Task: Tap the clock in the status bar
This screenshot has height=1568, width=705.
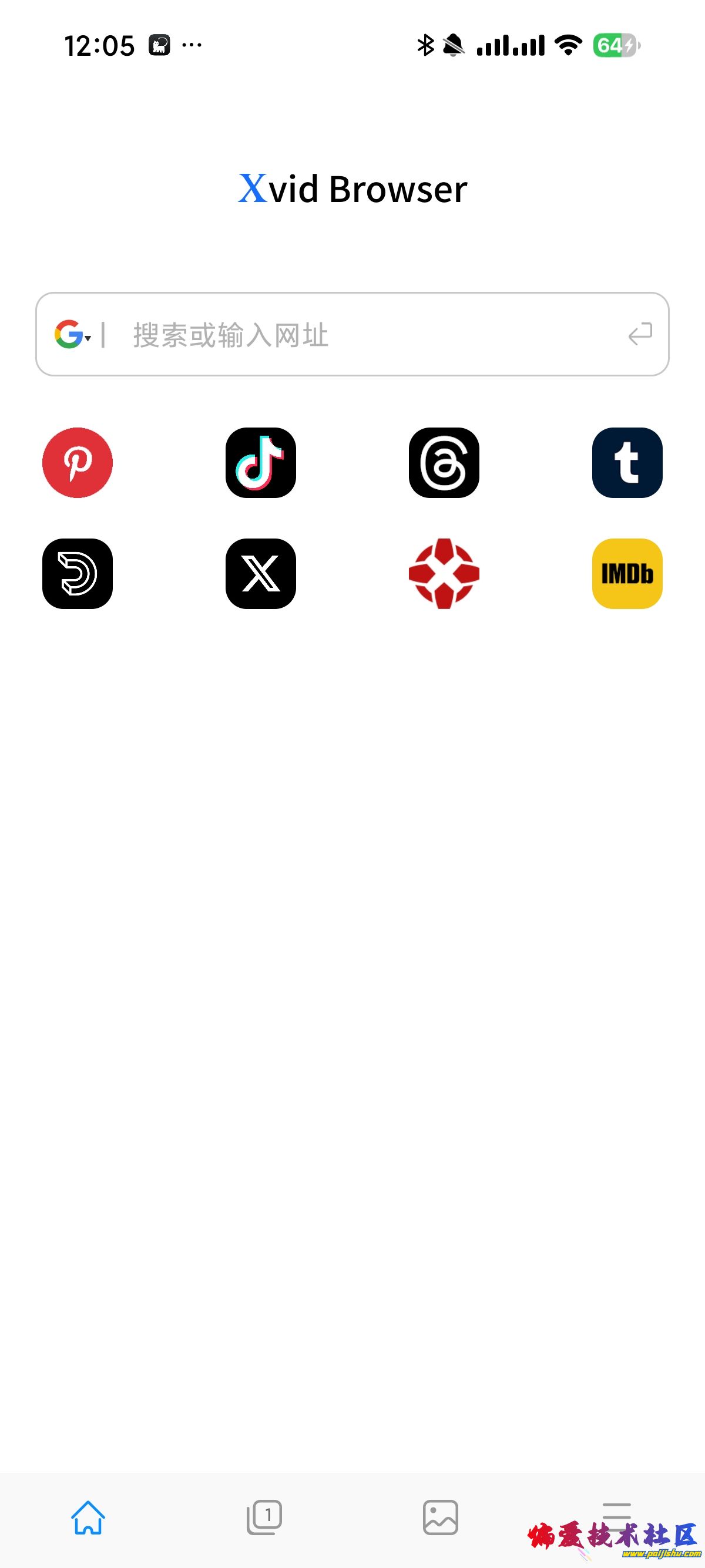Action: (x=99, y=45)
